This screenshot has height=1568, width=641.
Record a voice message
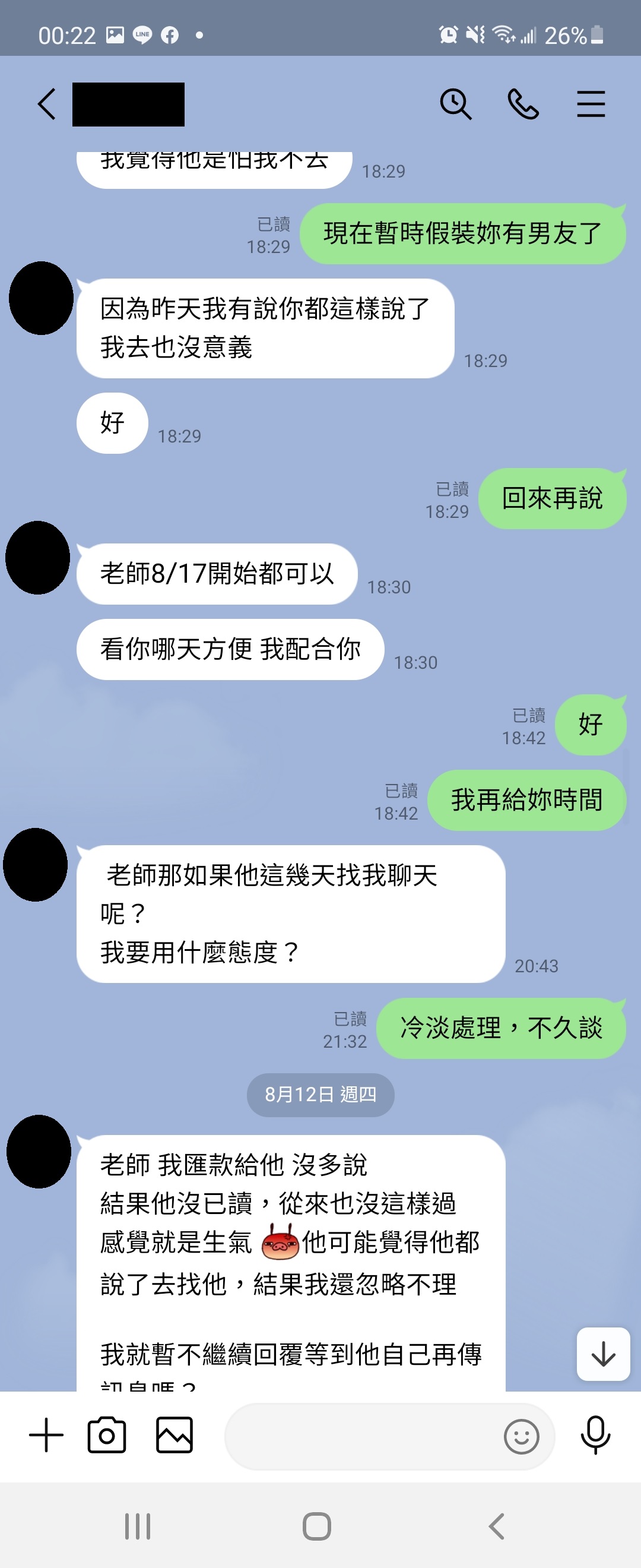click(595, 1435)
